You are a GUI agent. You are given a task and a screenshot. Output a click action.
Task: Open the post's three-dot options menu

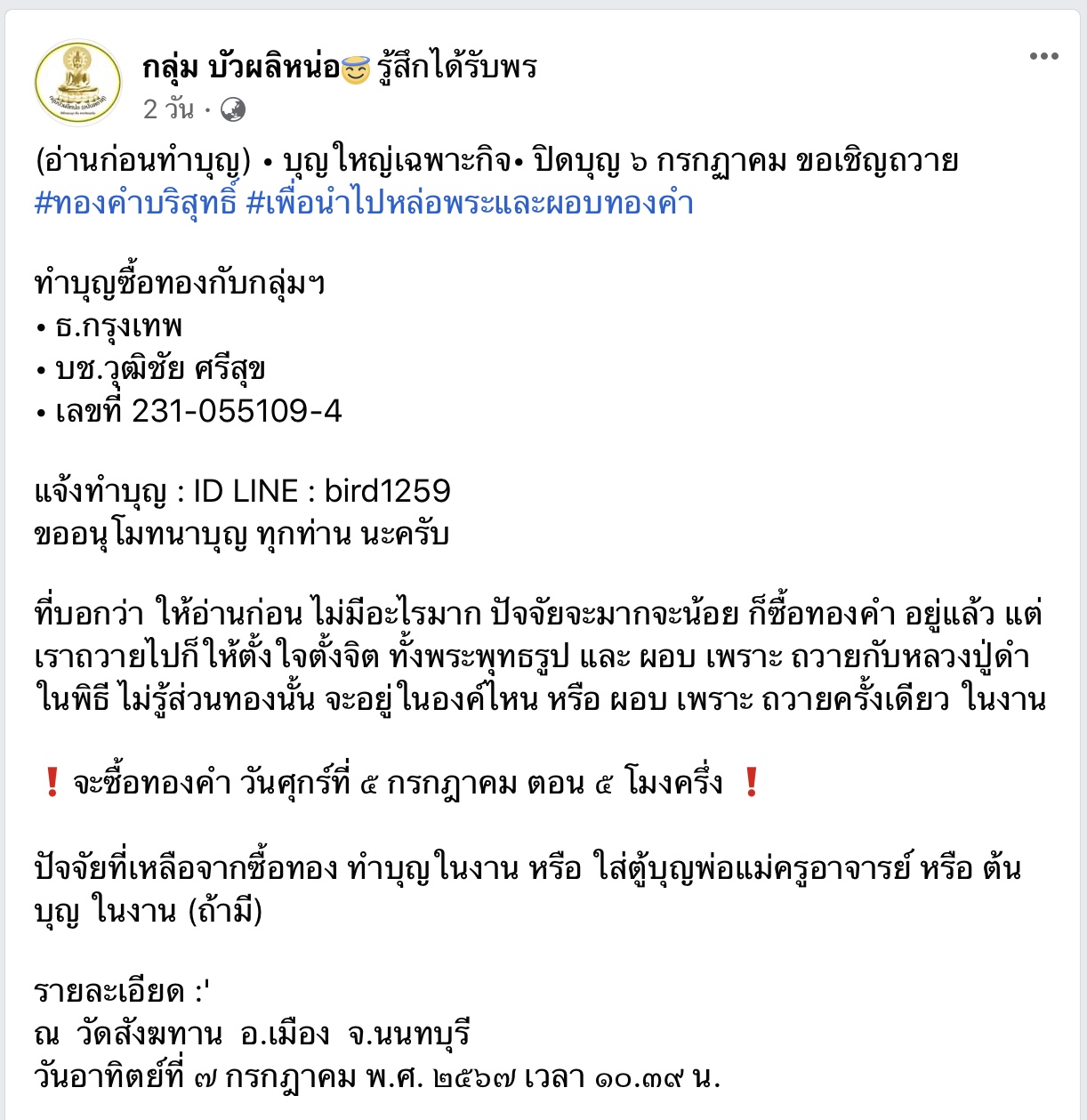click(x=1043, y=56)
